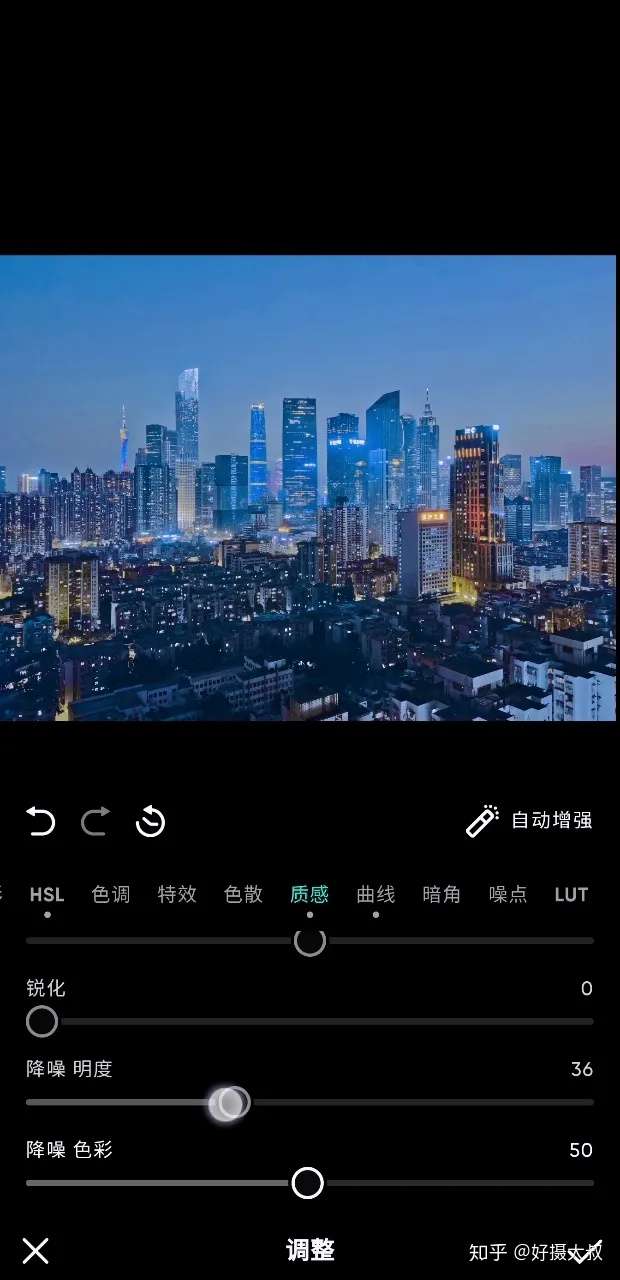The image size is (620, 1280).
Task: Open the 噪点 grain tab
Action: coord(508,895)
